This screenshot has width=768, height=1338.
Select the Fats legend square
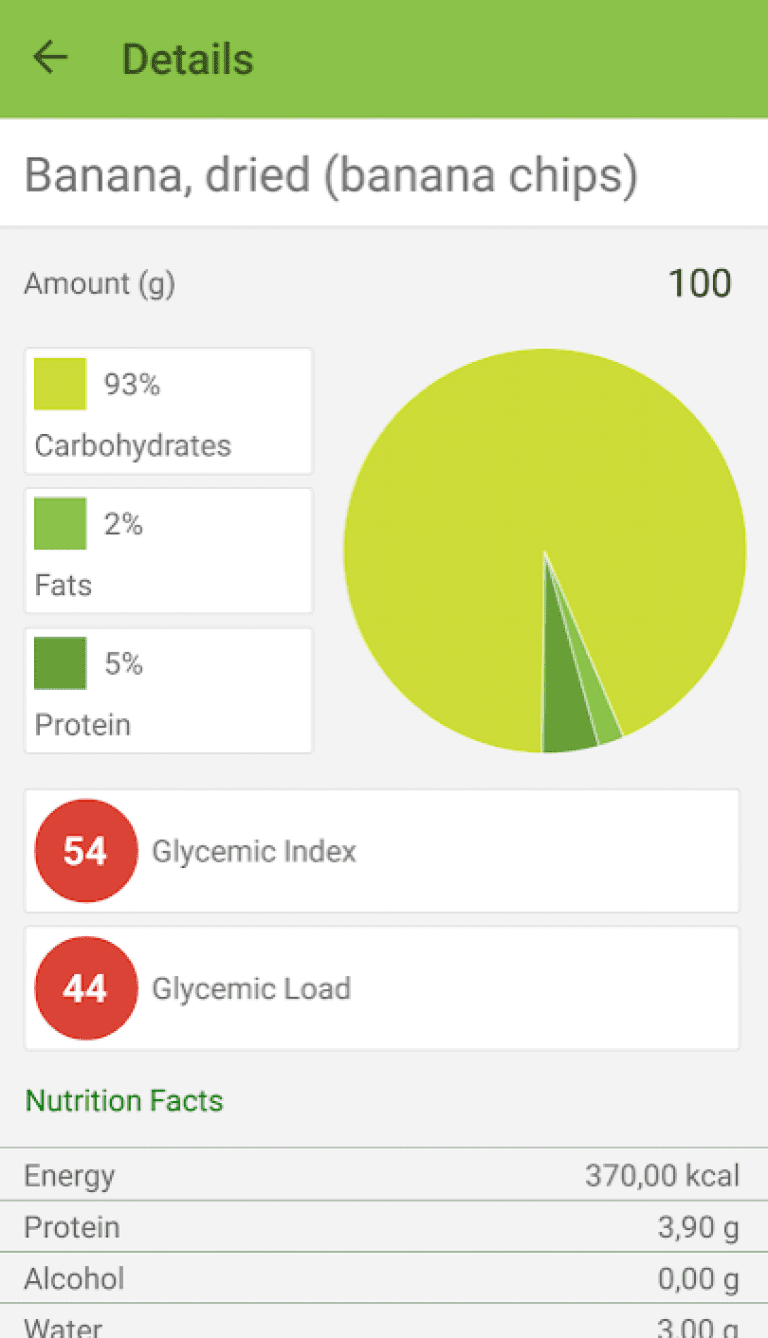point(59,523)
